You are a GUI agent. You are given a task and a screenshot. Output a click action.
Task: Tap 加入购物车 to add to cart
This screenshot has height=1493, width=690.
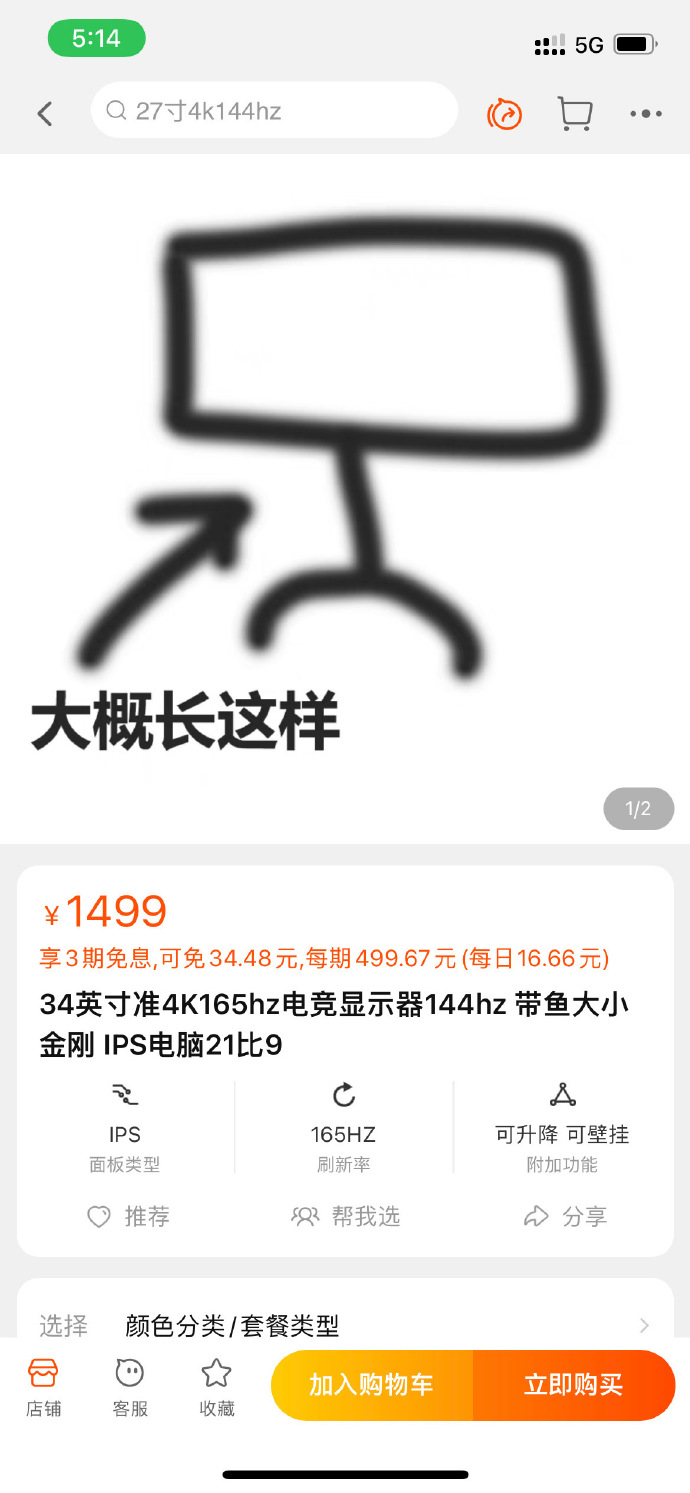pyautogui.click(x=371, y=1385)
